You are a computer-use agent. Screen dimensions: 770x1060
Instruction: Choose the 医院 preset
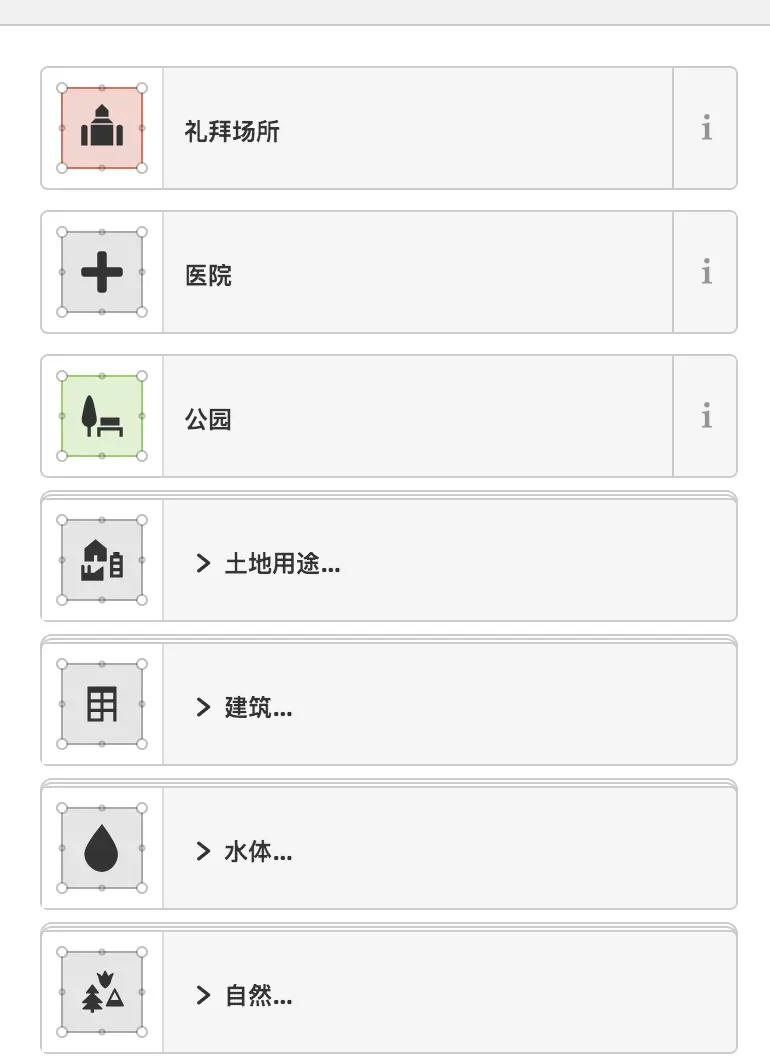(417, 273)
